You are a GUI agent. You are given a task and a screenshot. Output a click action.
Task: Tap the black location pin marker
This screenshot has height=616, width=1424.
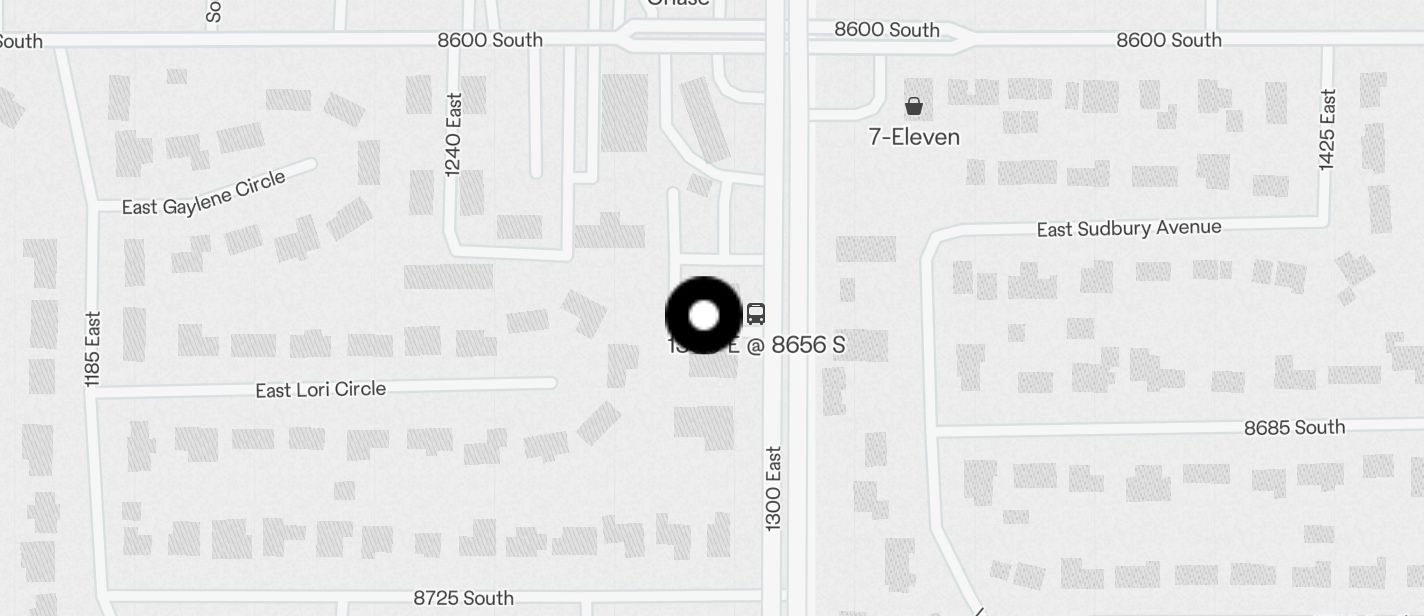coord(704,315)
